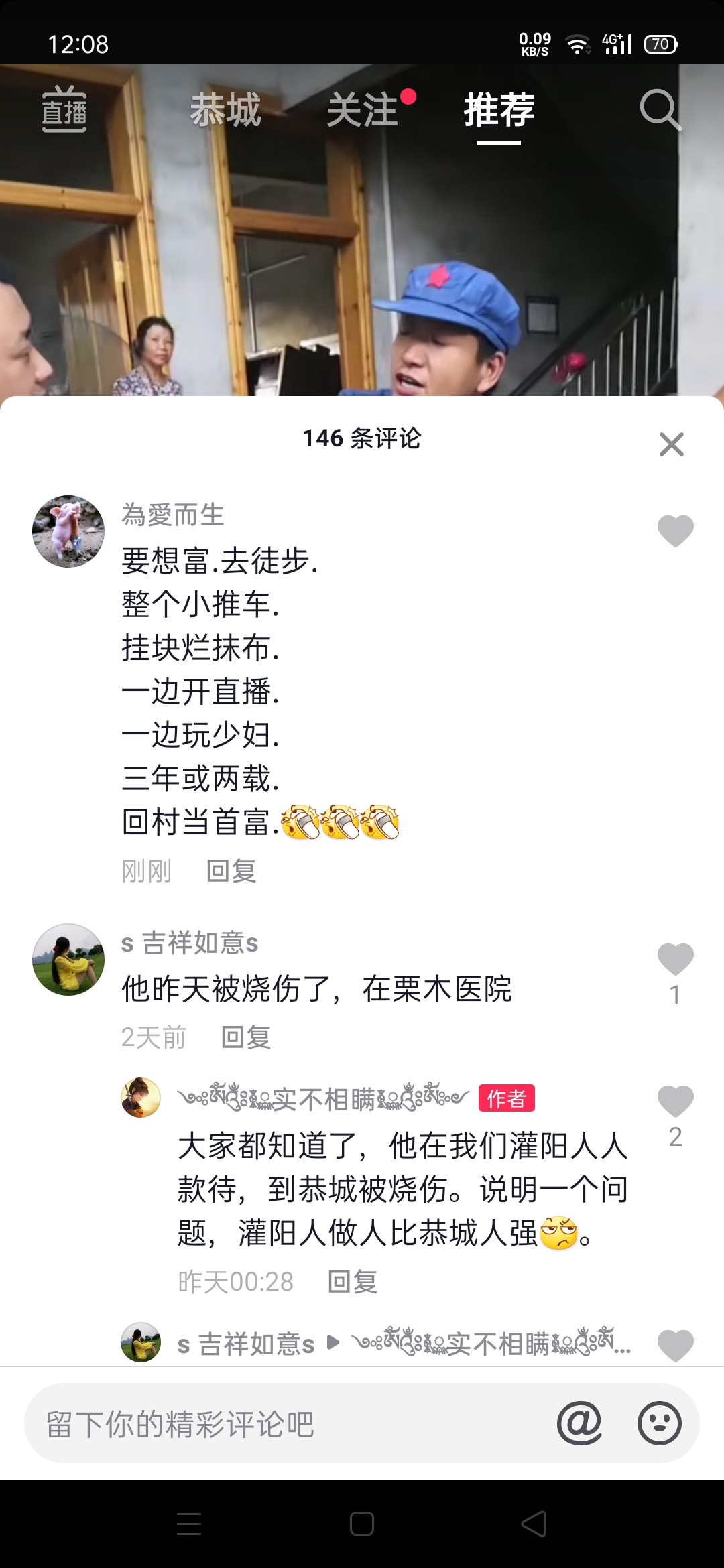Open the 直播 live streaming icon
This screenshot has width=724, height=1568.
coord(65,109)
